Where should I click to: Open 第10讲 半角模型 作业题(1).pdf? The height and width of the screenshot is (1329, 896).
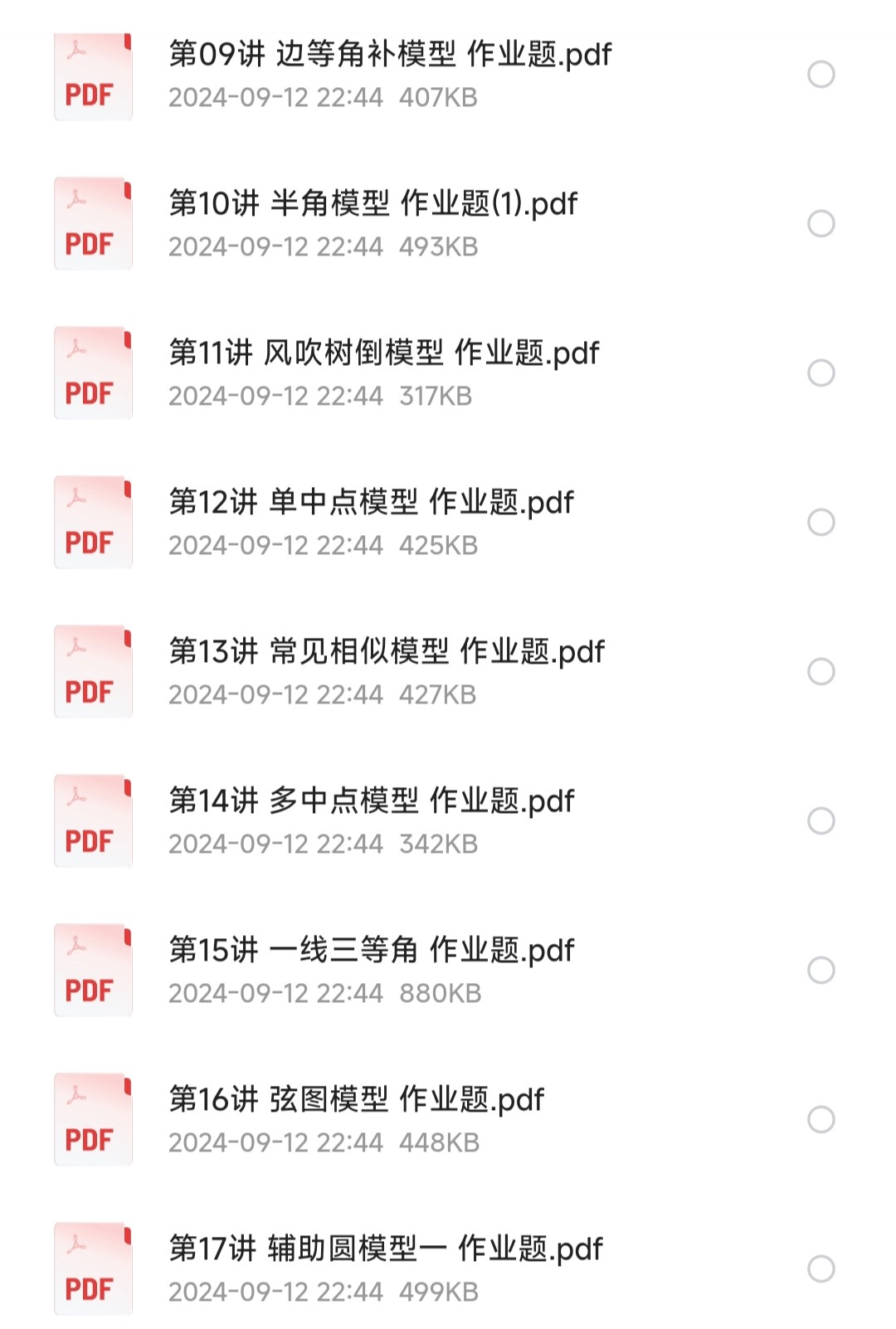coord(373,204)
